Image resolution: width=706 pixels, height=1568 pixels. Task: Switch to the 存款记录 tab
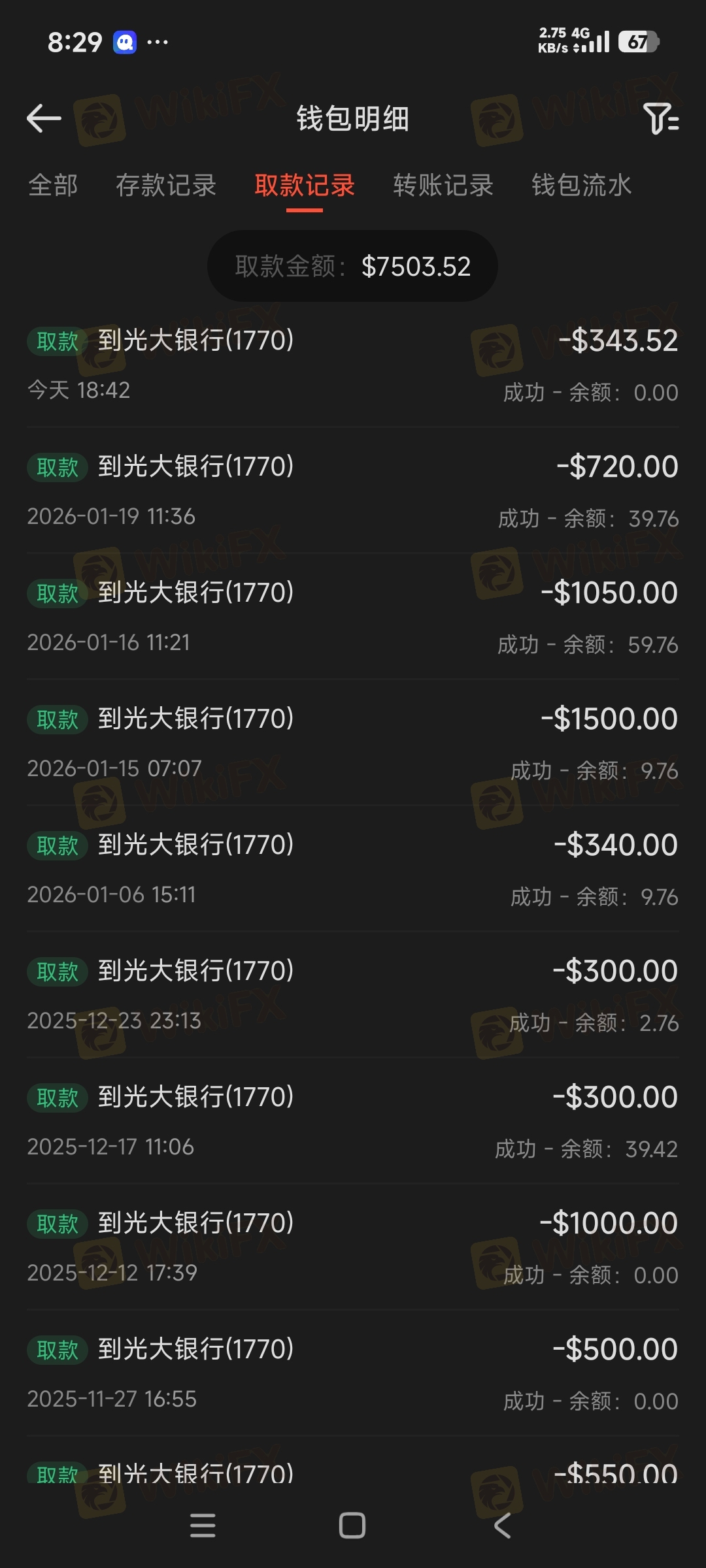[166, 186]
